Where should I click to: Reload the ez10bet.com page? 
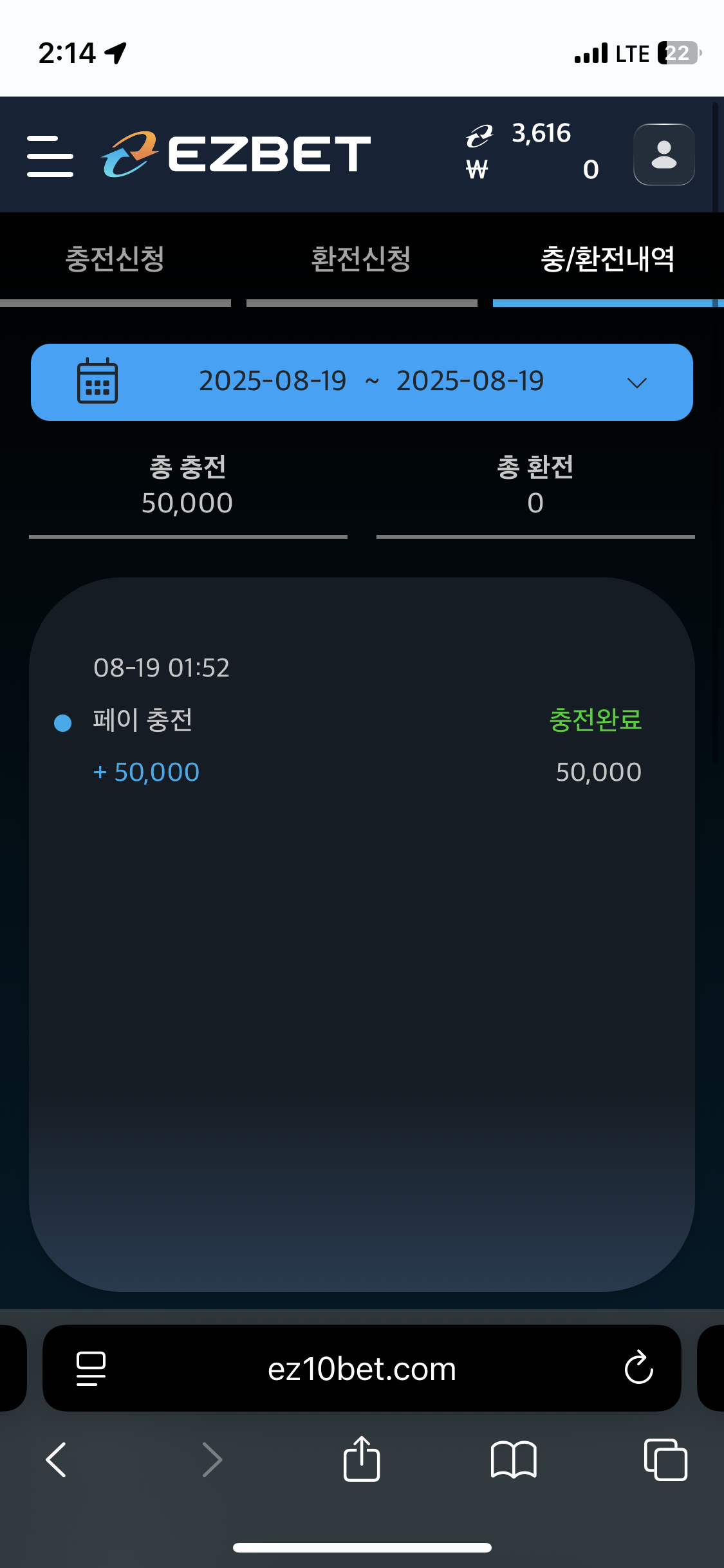pos(638,1368)
